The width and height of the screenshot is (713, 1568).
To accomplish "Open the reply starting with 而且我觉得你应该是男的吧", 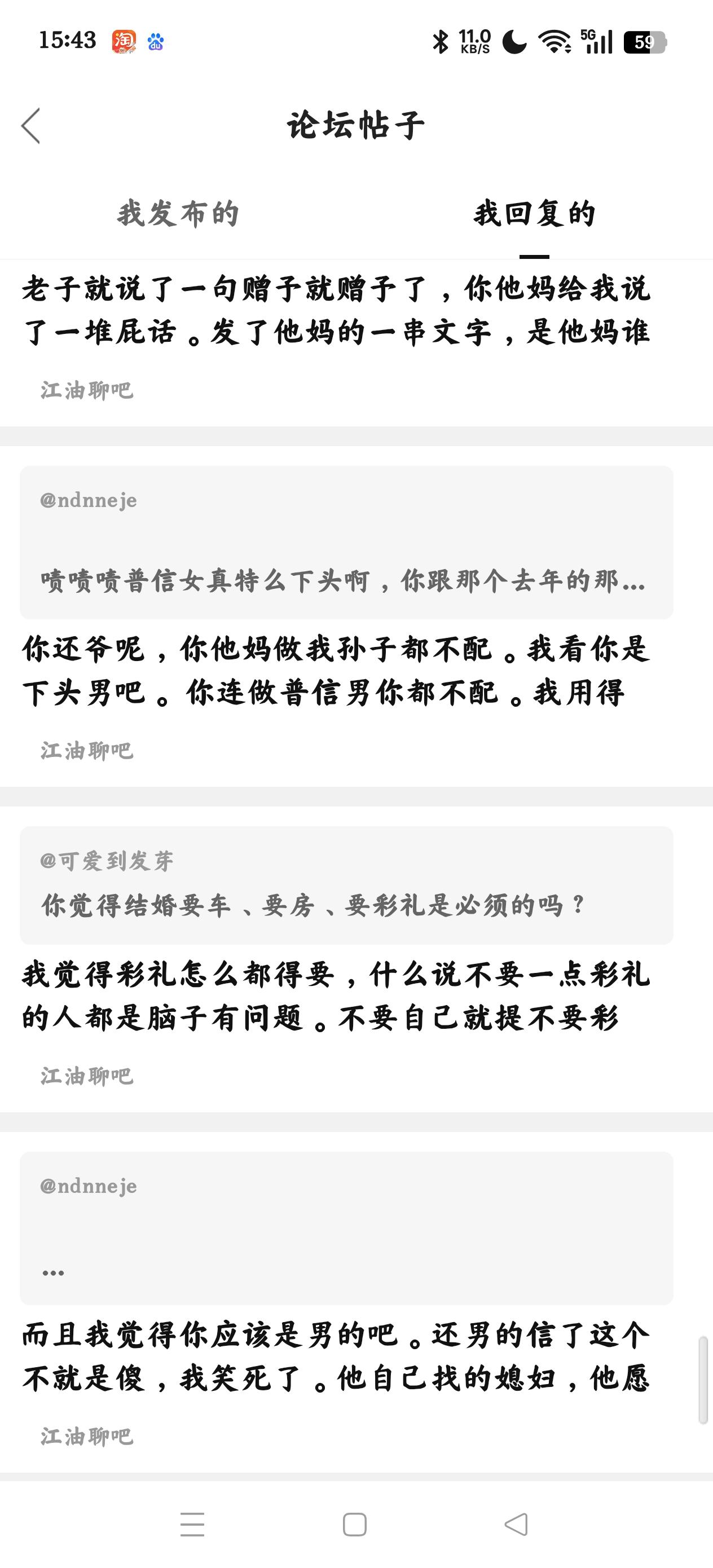I will (336, 1356).
